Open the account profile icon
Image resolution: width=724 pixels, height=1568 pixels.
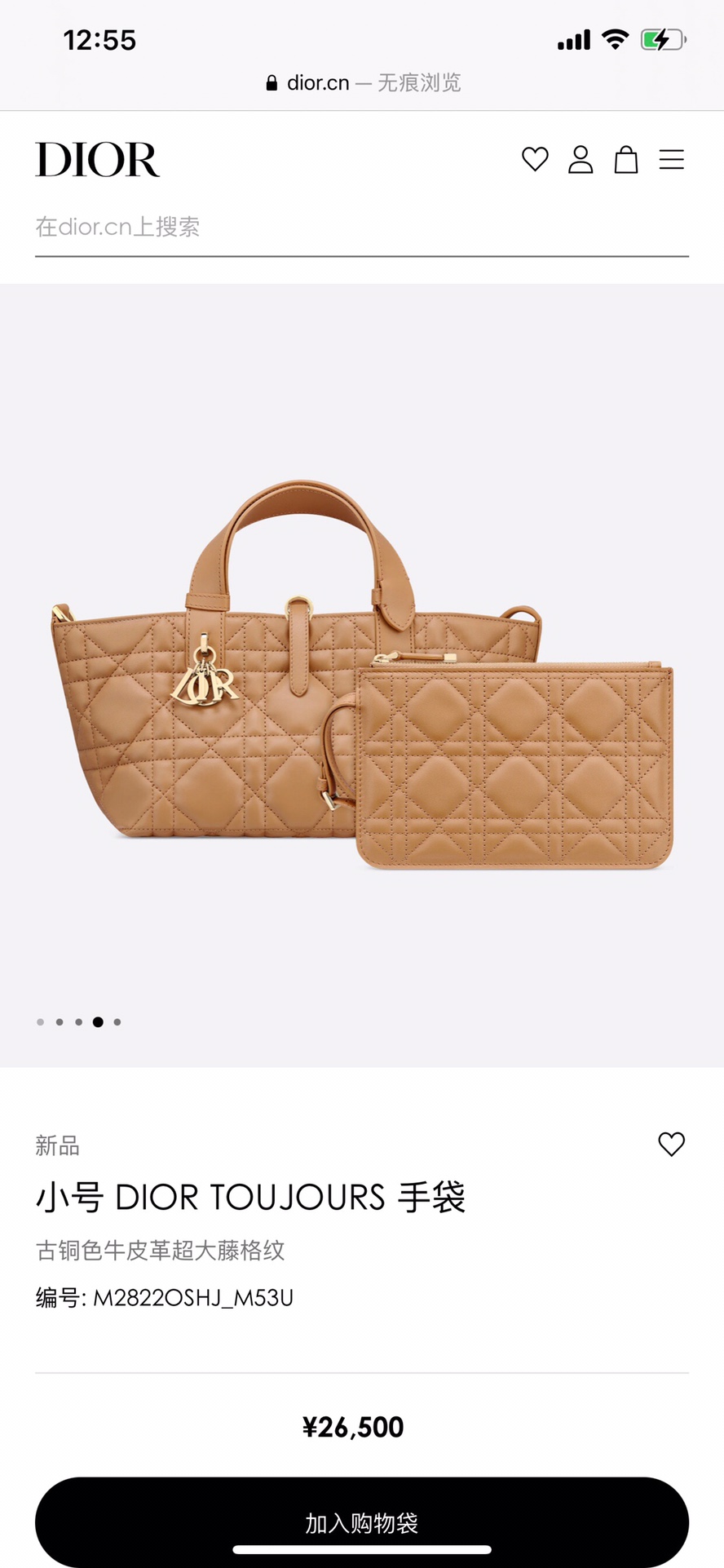pyautogui.click(x=581, y=159)
